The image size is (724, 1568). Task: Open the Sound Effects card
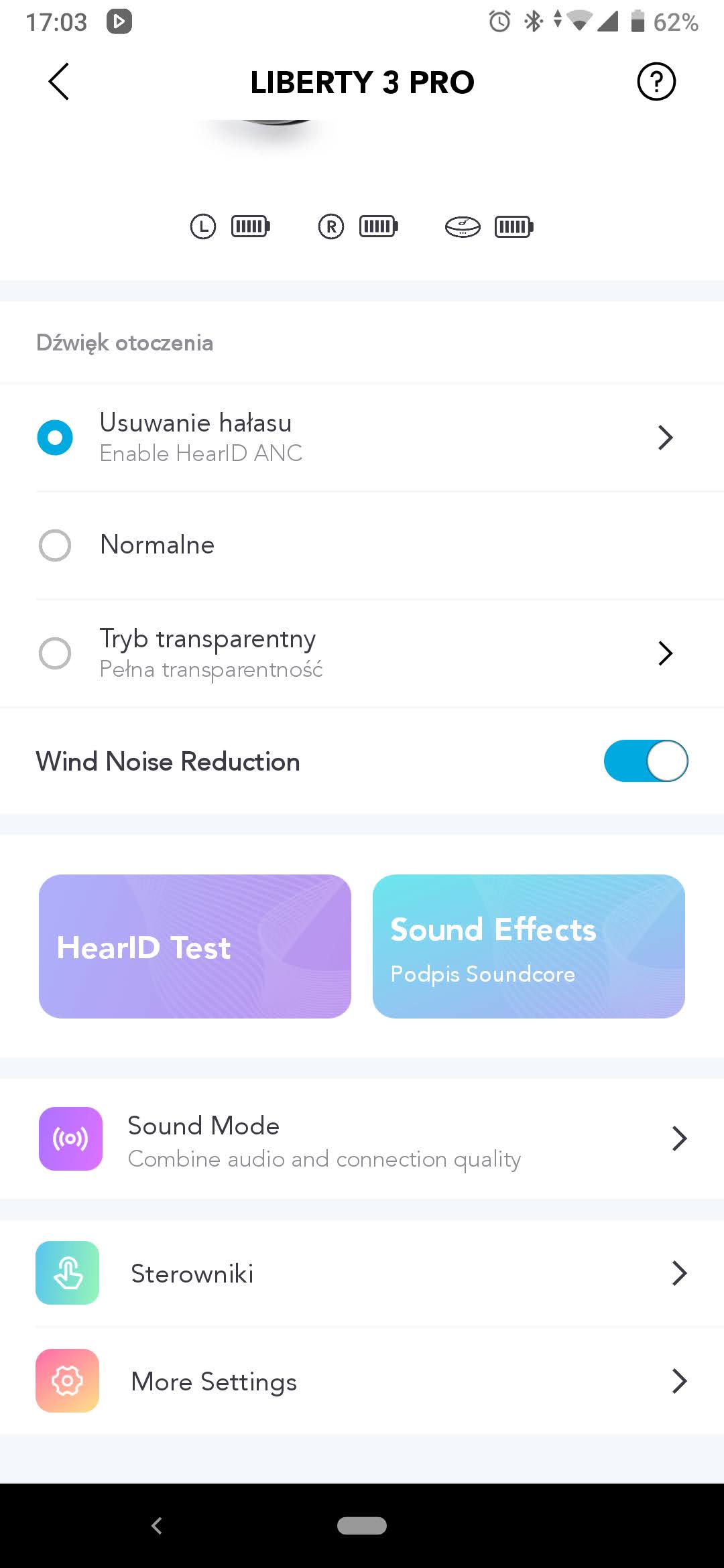tap(528, 946)
